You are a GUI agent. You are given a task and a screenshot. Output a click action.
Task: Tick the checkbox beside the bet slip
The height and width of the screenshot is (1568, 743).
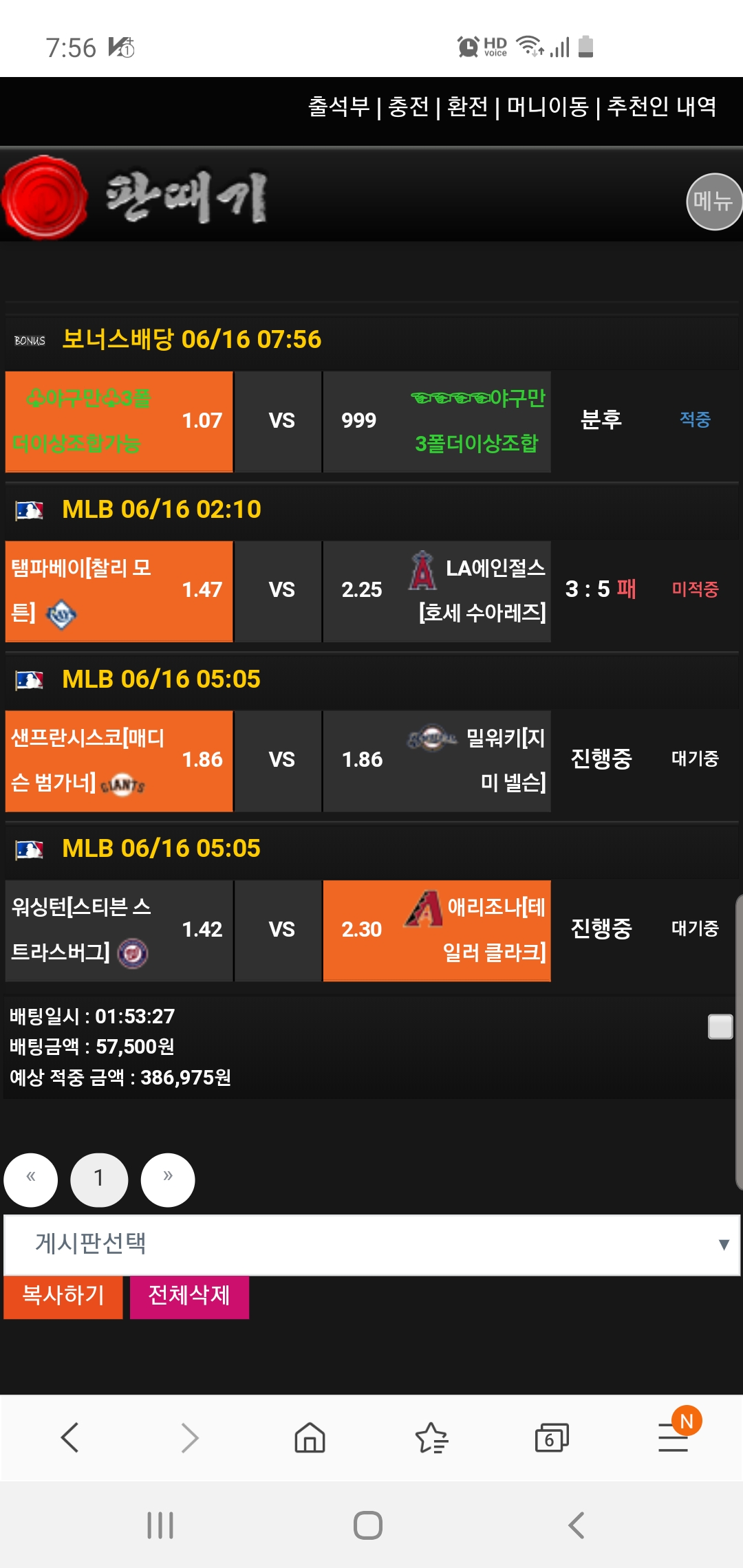tap(720, 1027)
